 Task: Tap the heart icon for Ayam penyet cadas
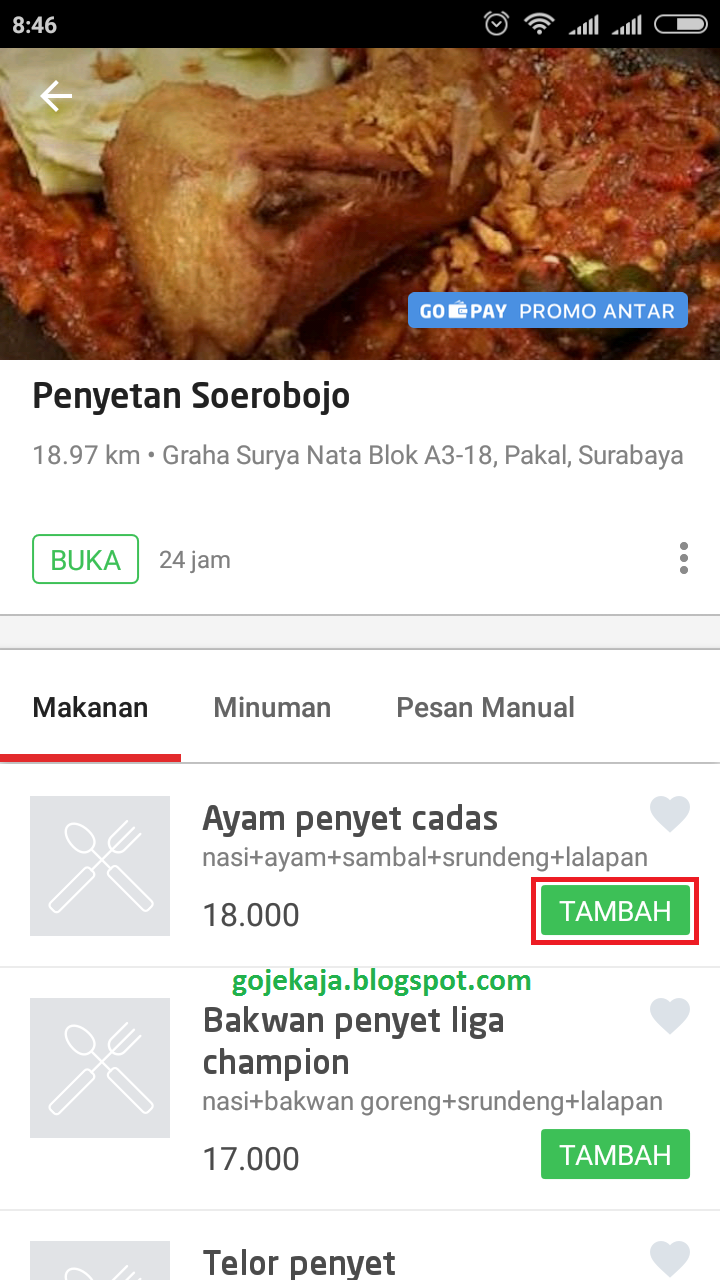coord(669,814)
